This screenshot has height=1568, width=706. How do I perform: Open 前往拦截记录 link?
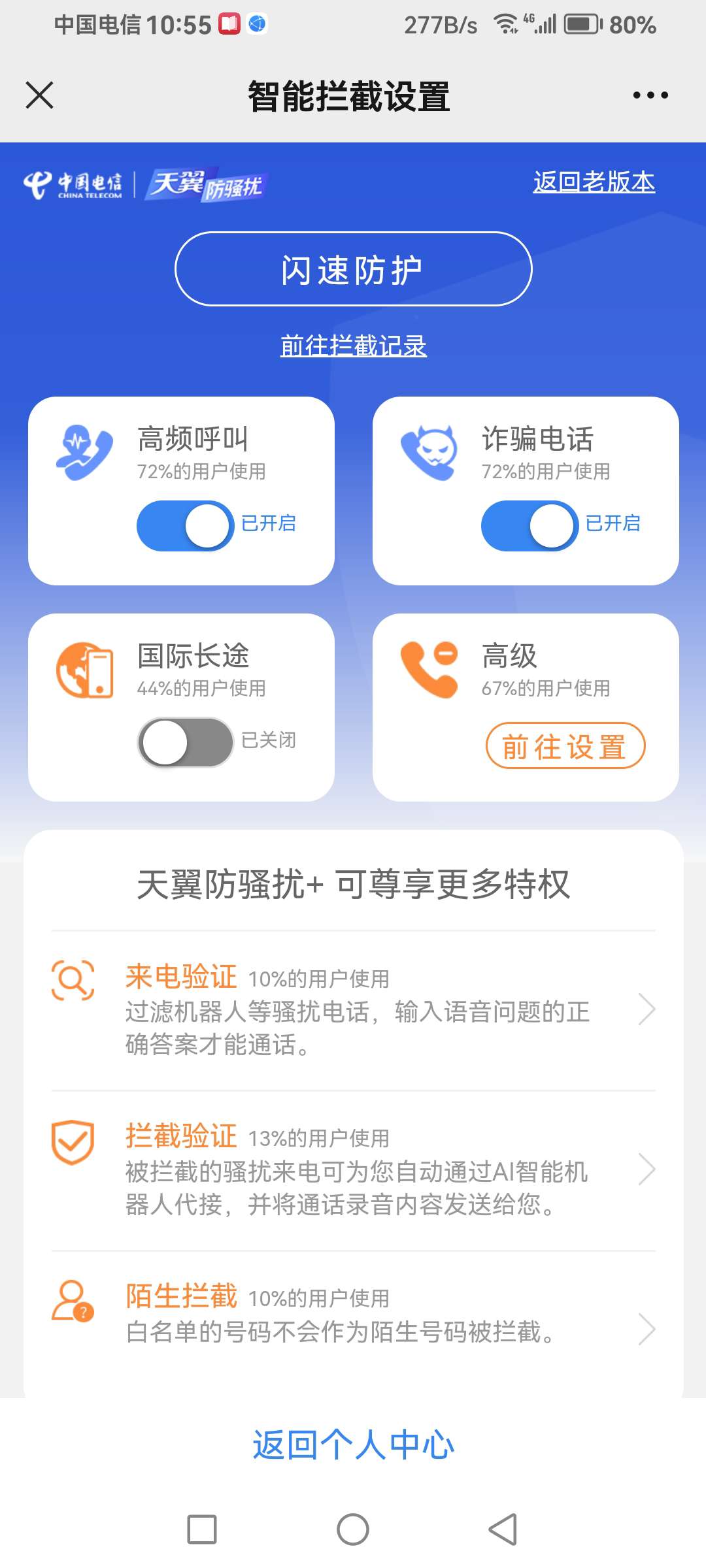point(353,345)
